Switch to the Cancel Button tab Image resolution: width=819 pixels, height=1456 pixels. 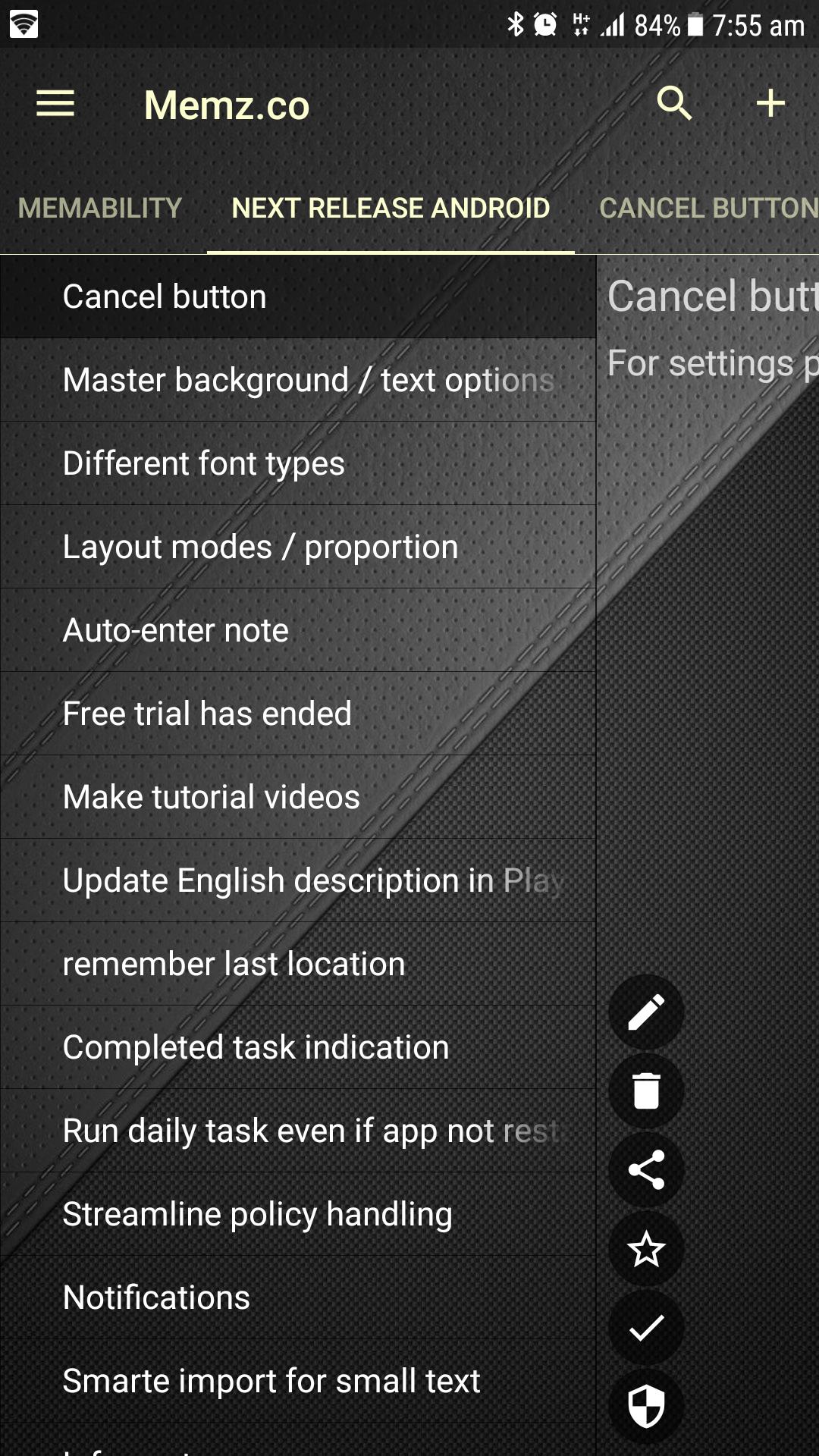click(x=708, y=208)
